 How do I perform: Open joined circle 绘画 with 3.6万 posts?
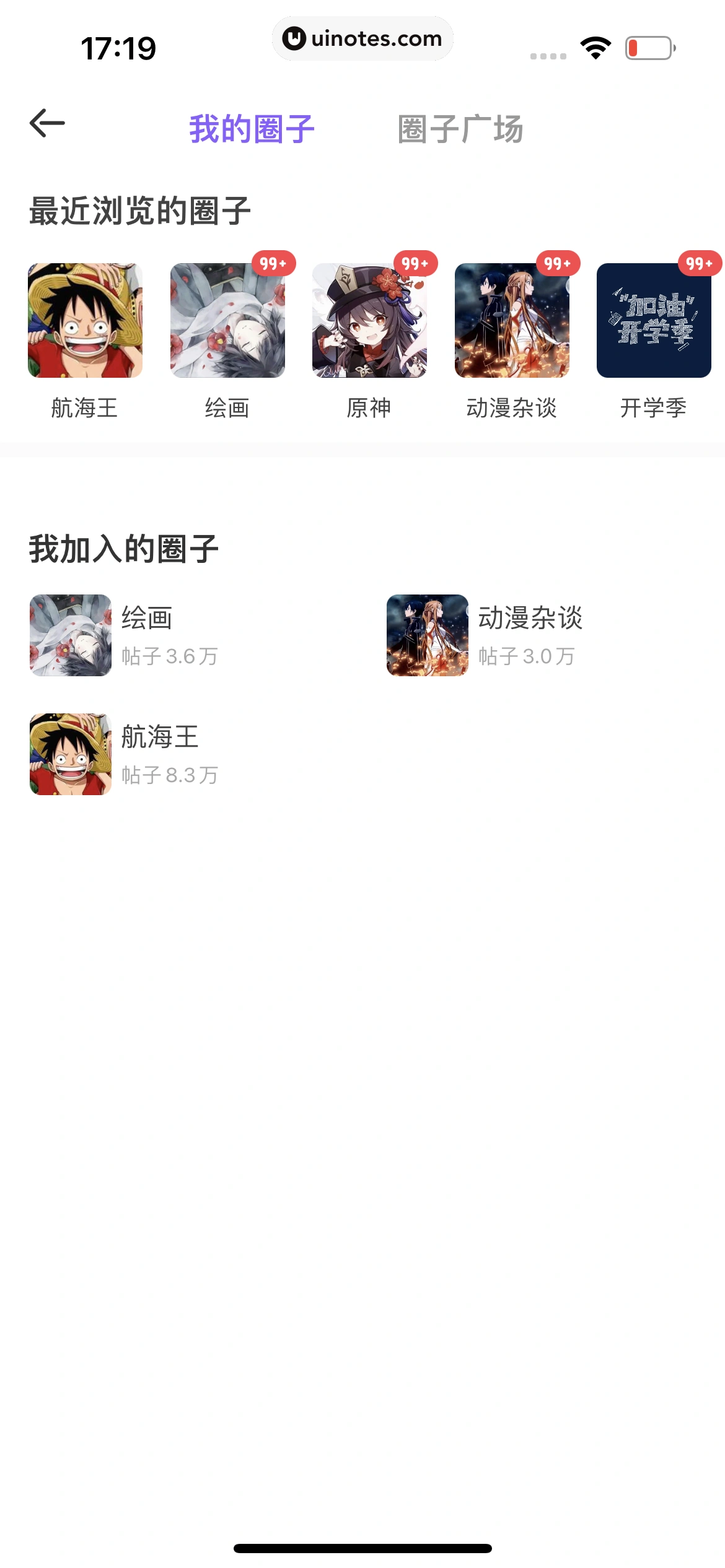[x=124, y=635]
